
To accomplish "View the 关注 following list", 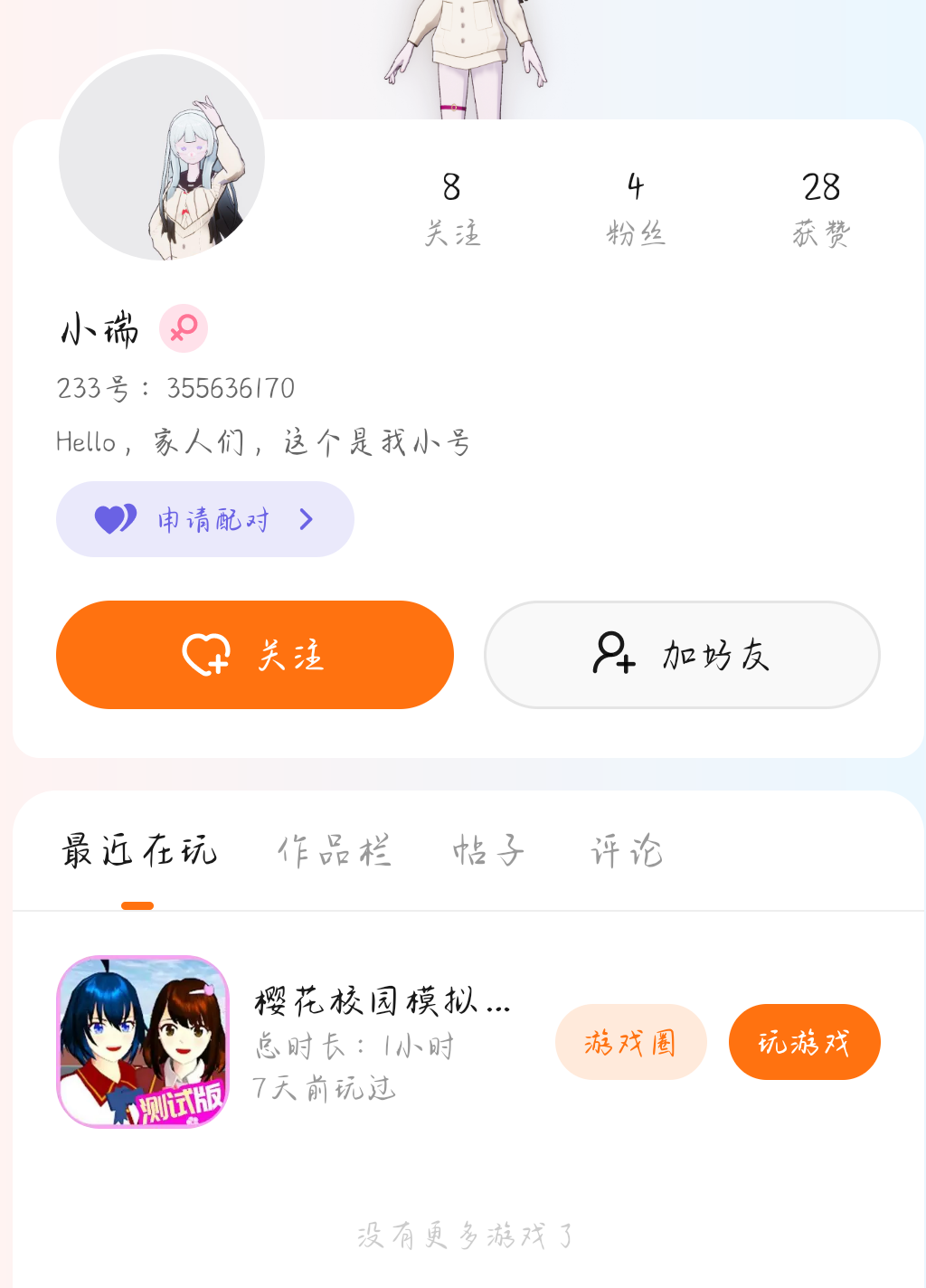I will pyautogui.click(x=452, y=209).
